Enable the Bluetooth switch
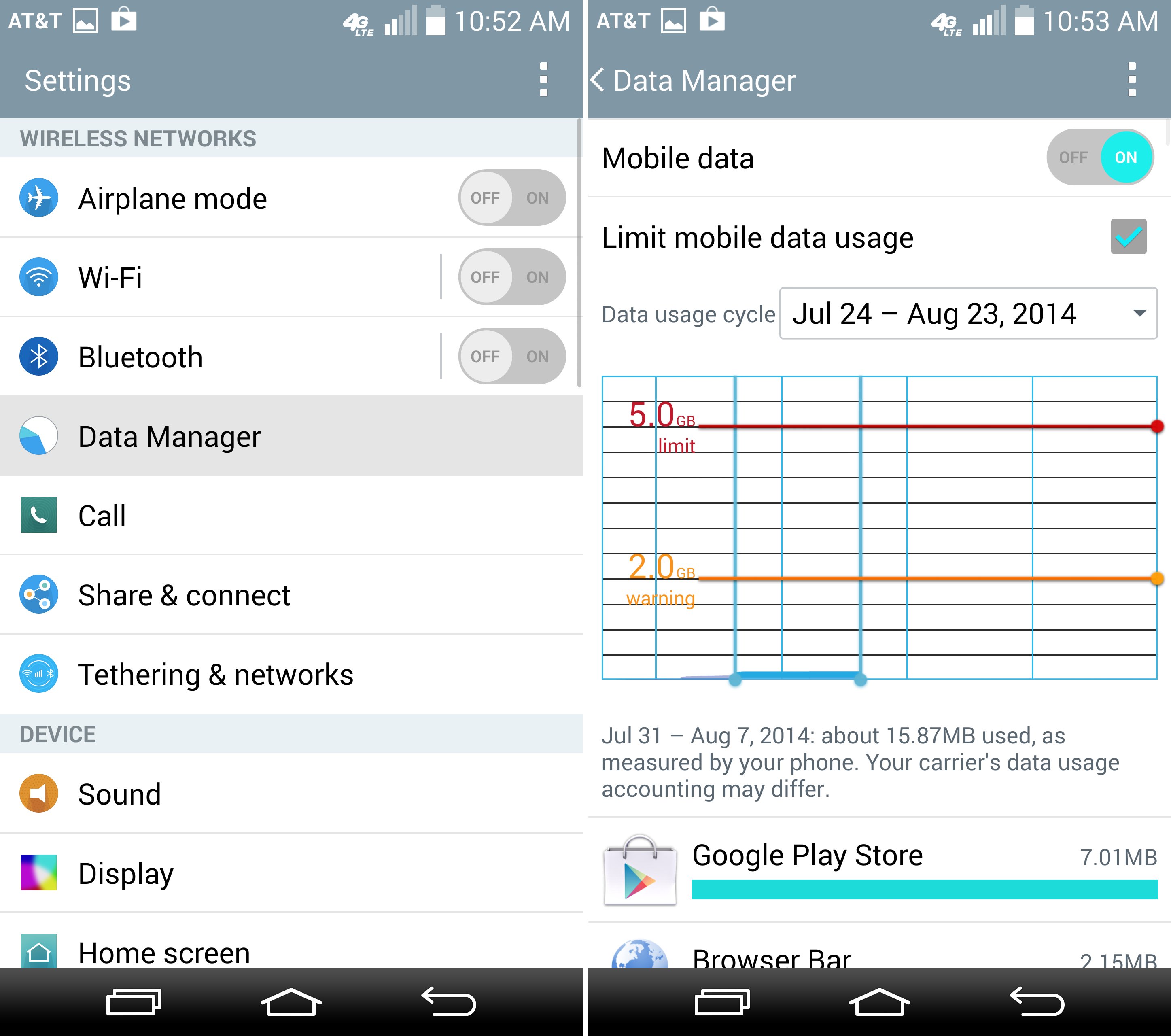 pos(511,356)
